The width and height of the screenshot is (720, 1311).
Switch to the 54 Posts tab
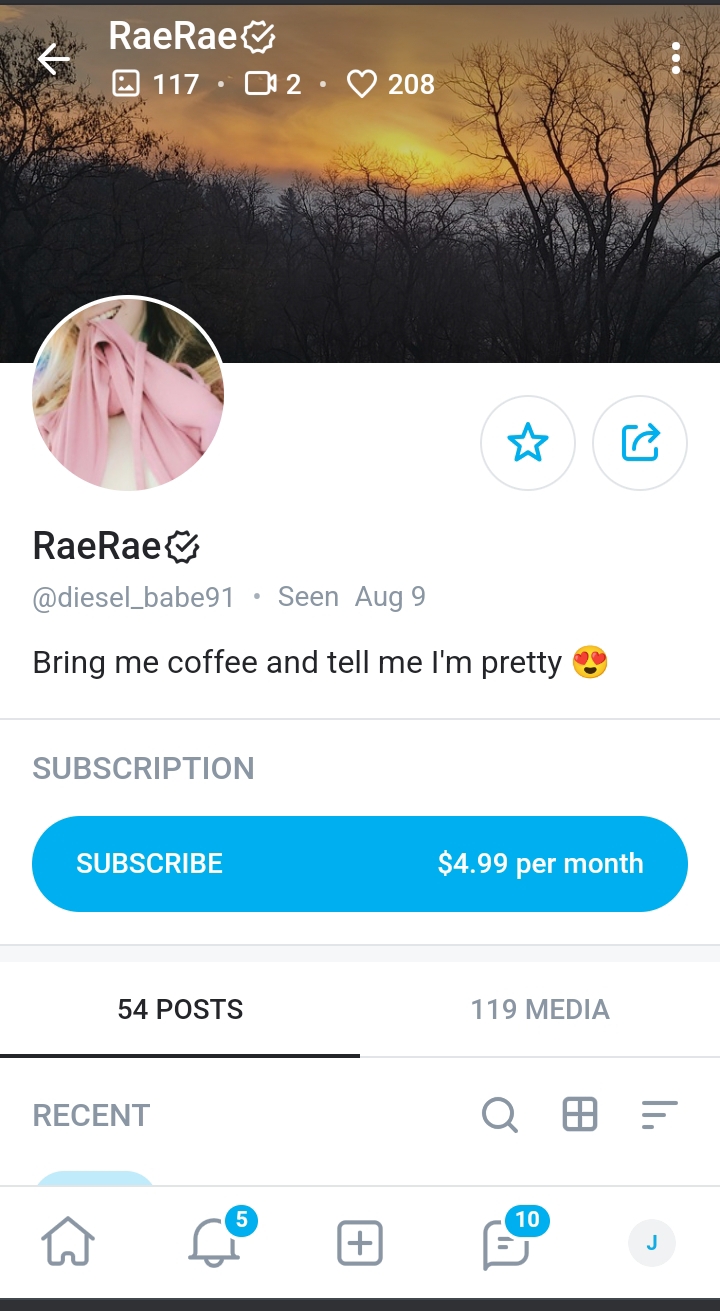(x=180, y=1009)
